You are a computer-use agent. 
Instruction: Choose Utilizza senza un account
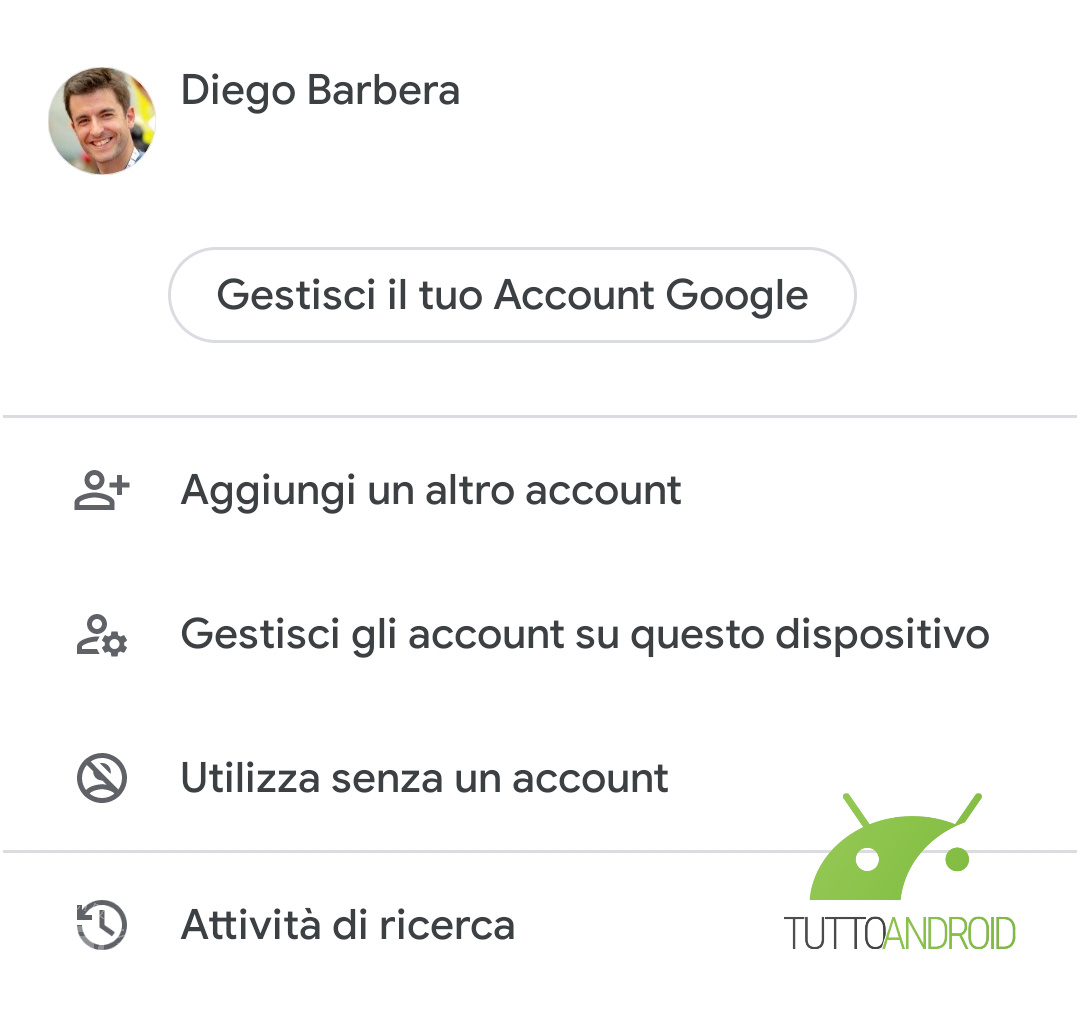point(424,778)
